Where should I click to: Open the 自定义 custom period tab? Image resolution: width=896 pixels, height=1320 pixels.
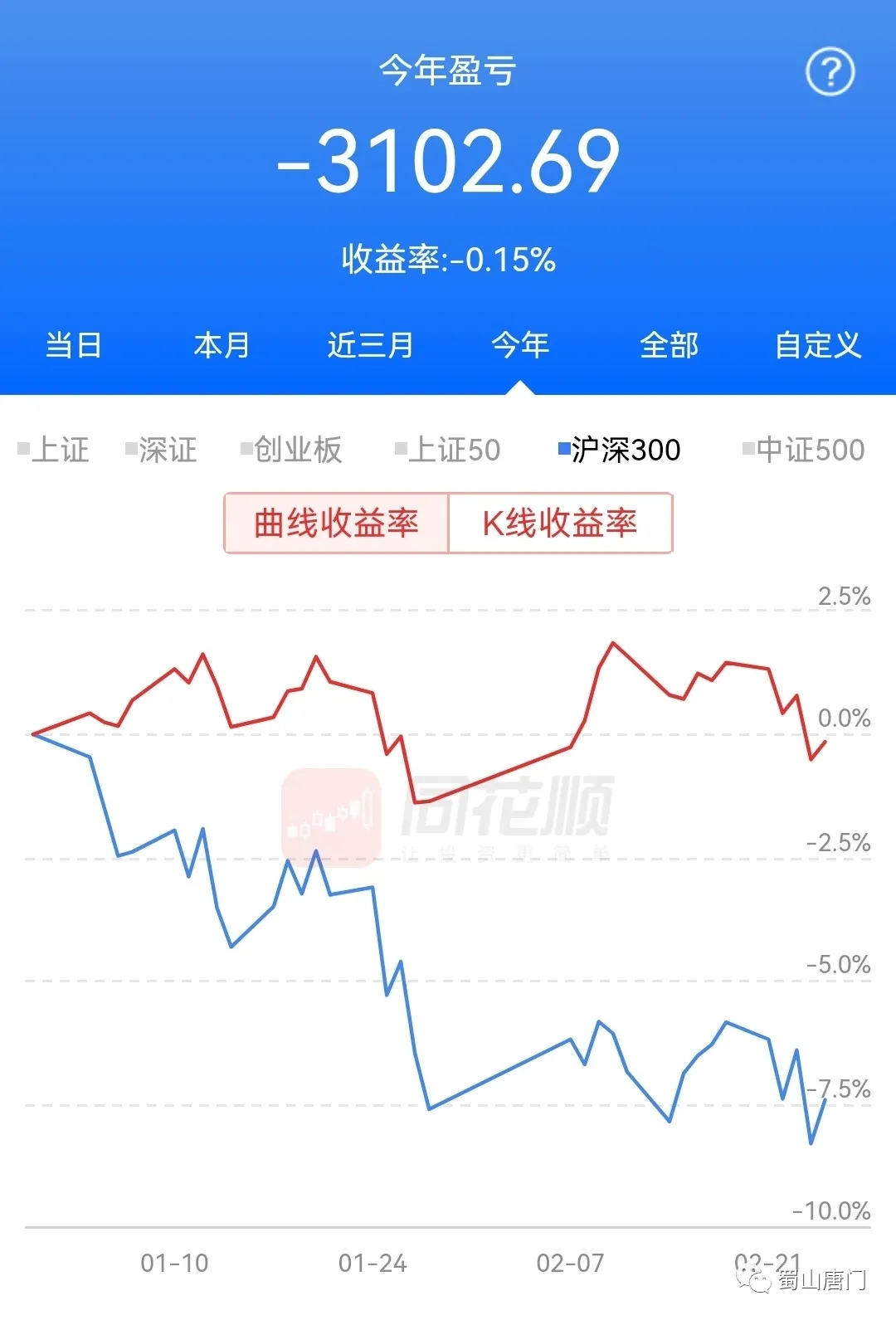point(818,345)
